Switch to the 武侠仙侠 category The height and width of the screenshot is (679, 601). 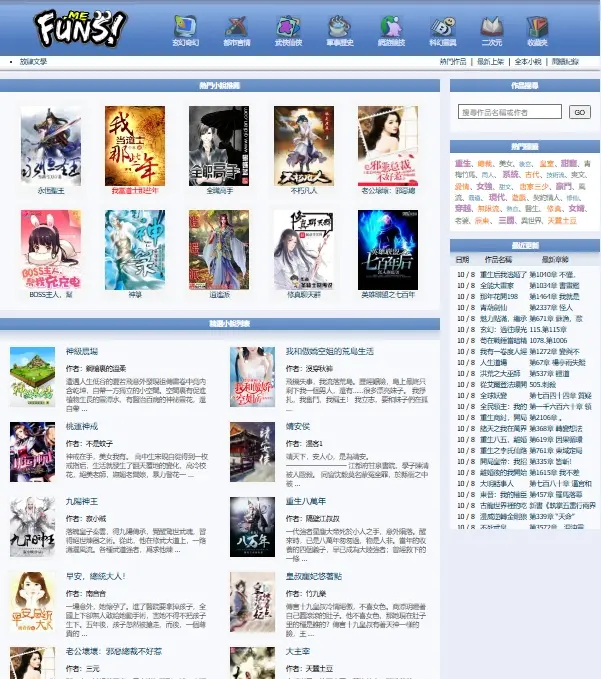[289, 31]
